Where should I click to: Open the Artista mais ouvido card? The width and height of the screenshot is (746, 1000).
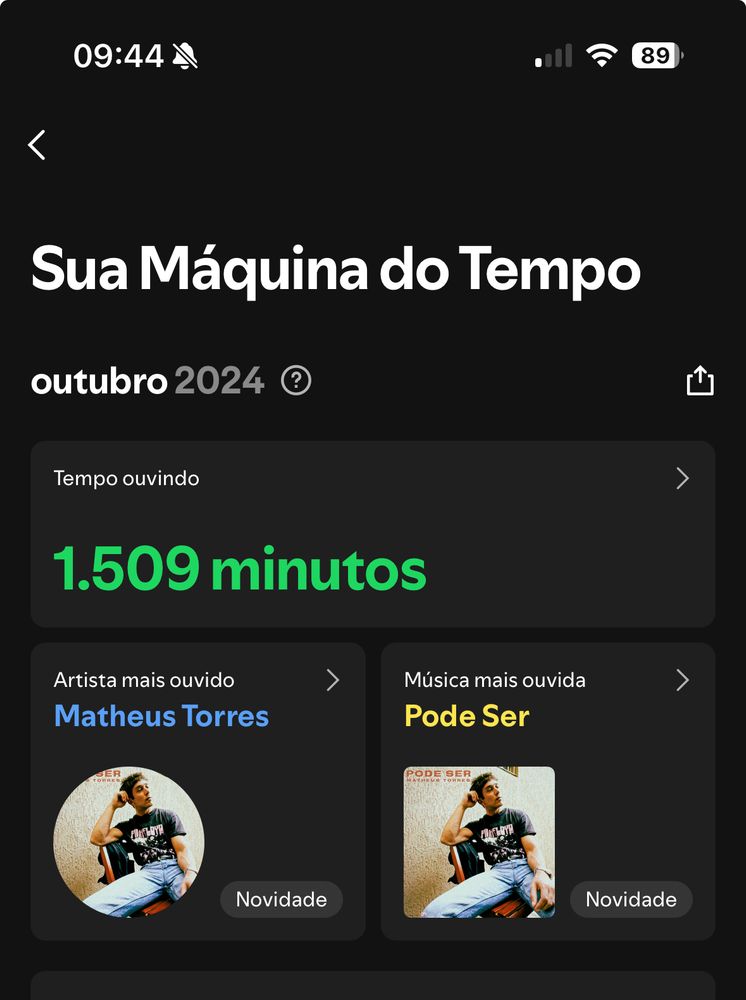coord(198,791)
